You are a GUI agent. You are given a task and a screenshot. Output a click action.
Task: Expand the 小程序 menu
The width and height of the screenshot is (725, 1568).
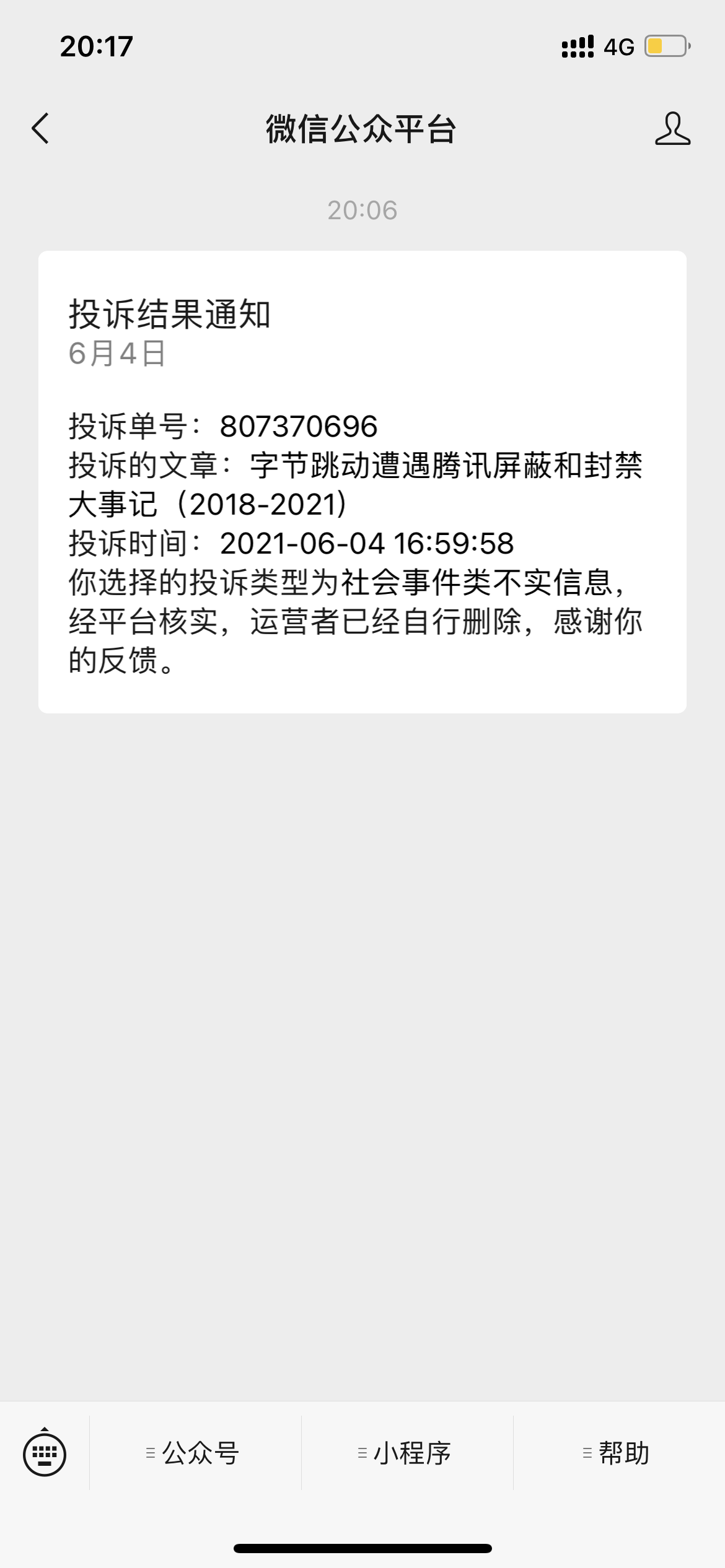click(406, 1453)
